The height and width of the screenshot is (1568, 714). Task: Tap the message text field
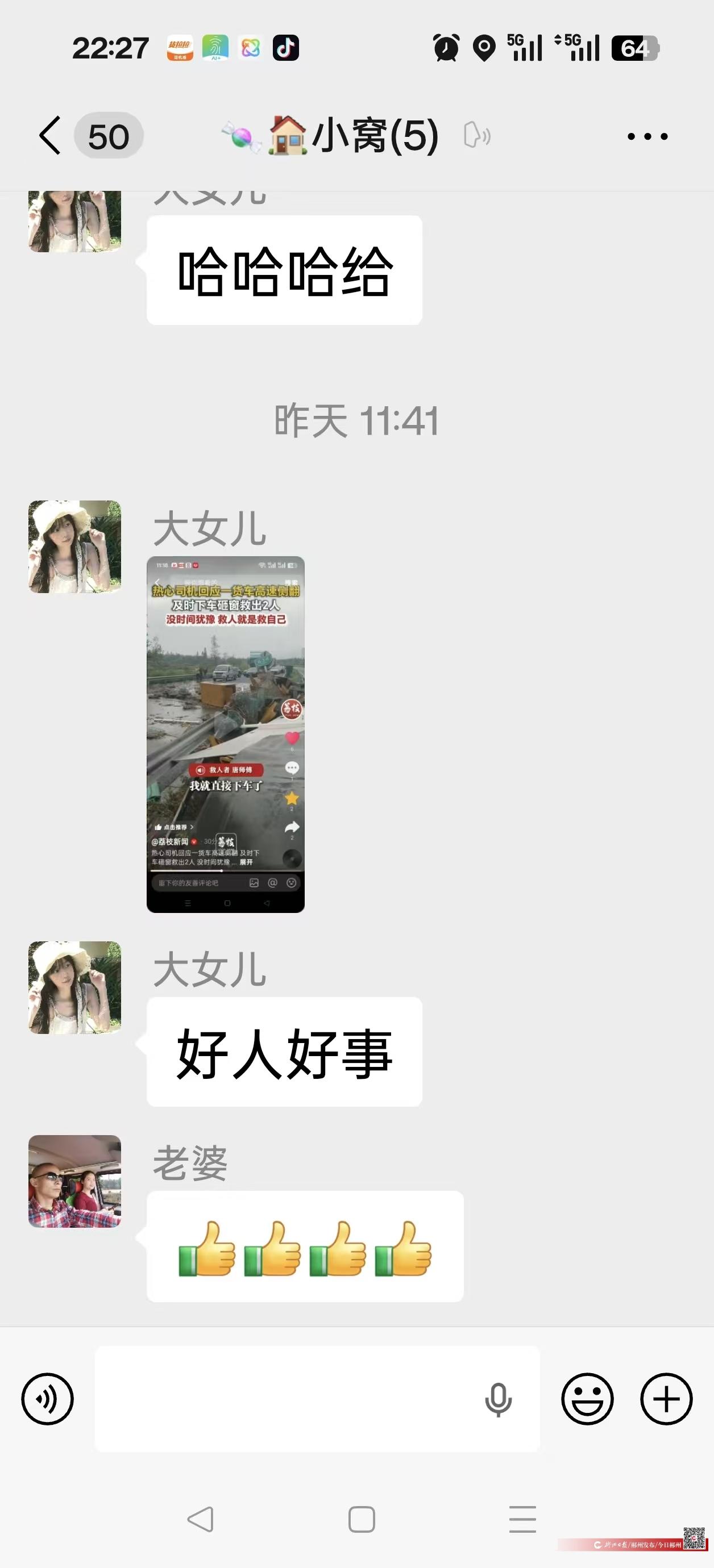(287, 1399)
